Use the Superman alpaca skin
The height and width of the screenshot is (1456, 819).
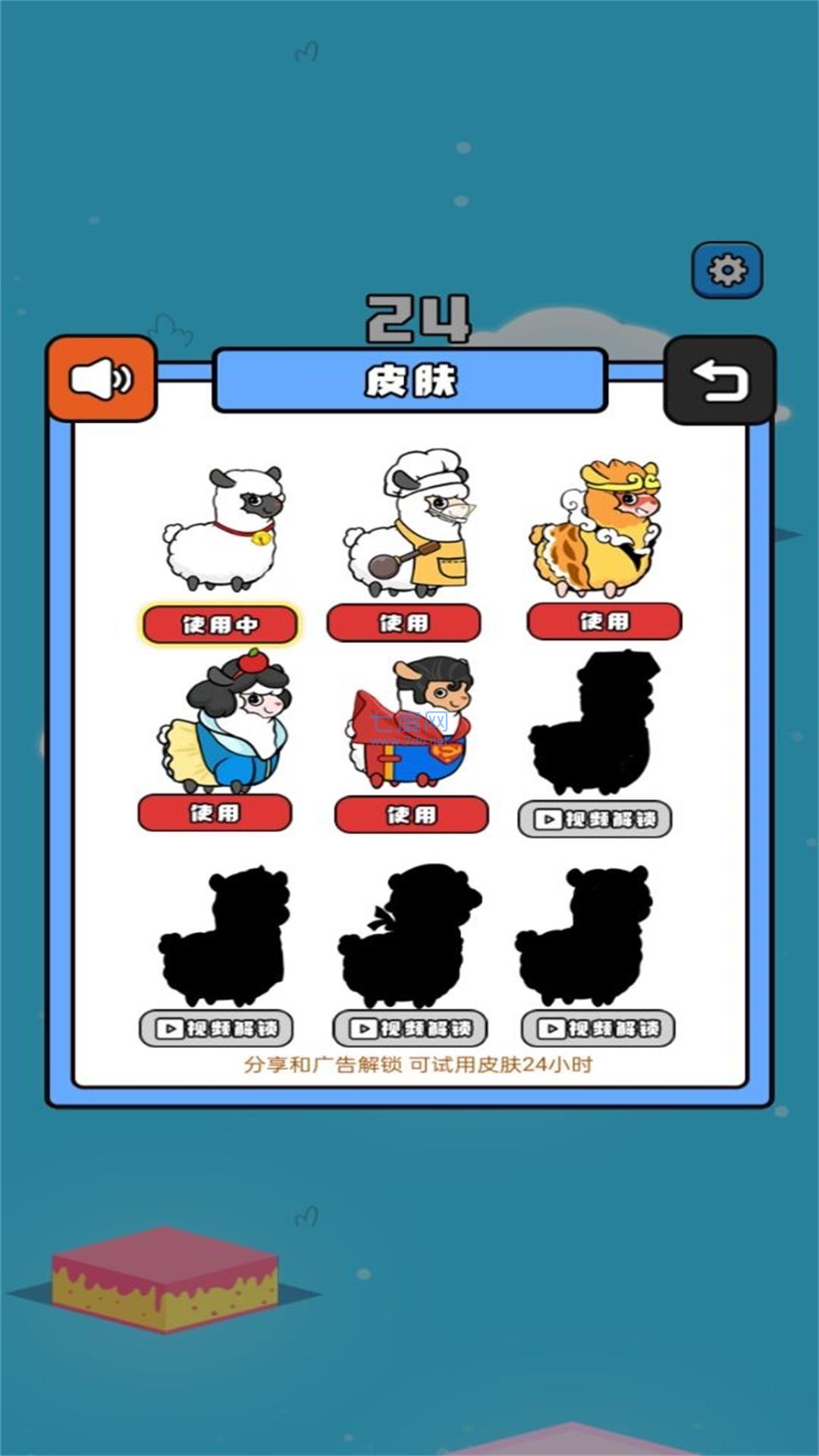411,814
